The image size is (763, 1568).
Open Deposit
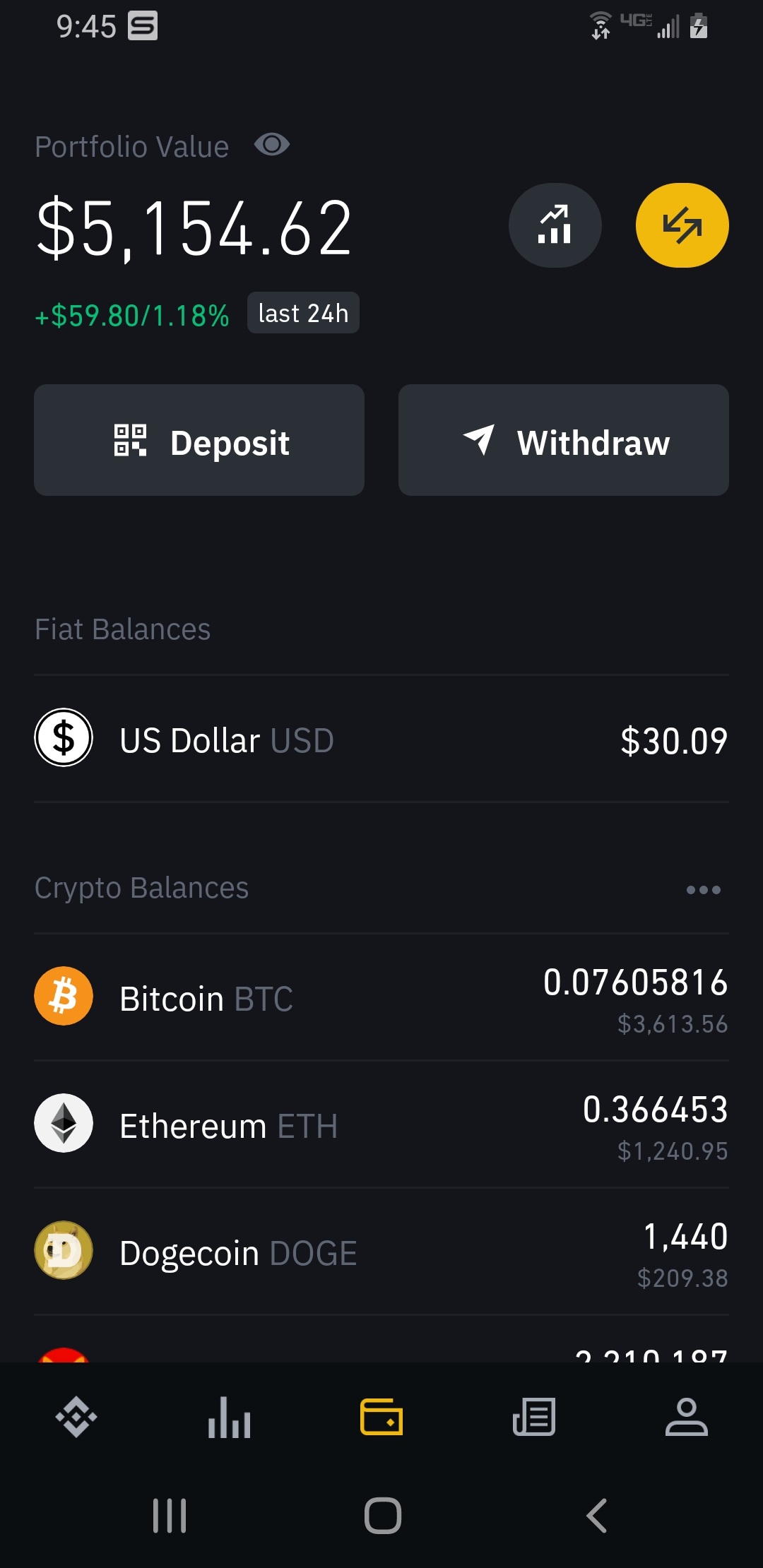point(199,440)
